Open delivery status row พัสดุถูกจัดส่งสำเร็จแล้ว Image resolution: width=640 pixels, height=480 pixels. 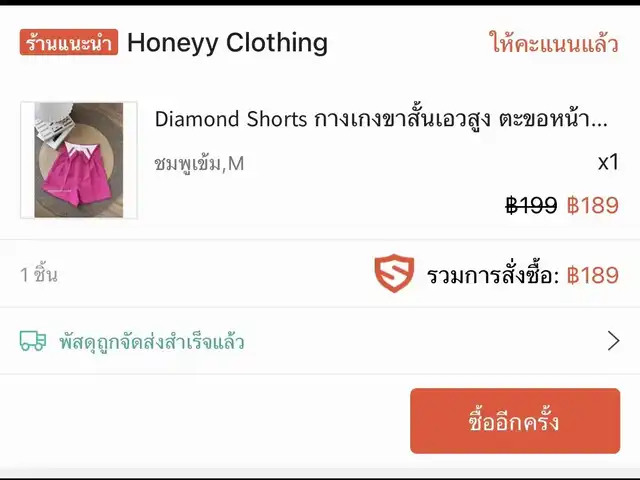[x=320, y=342]
